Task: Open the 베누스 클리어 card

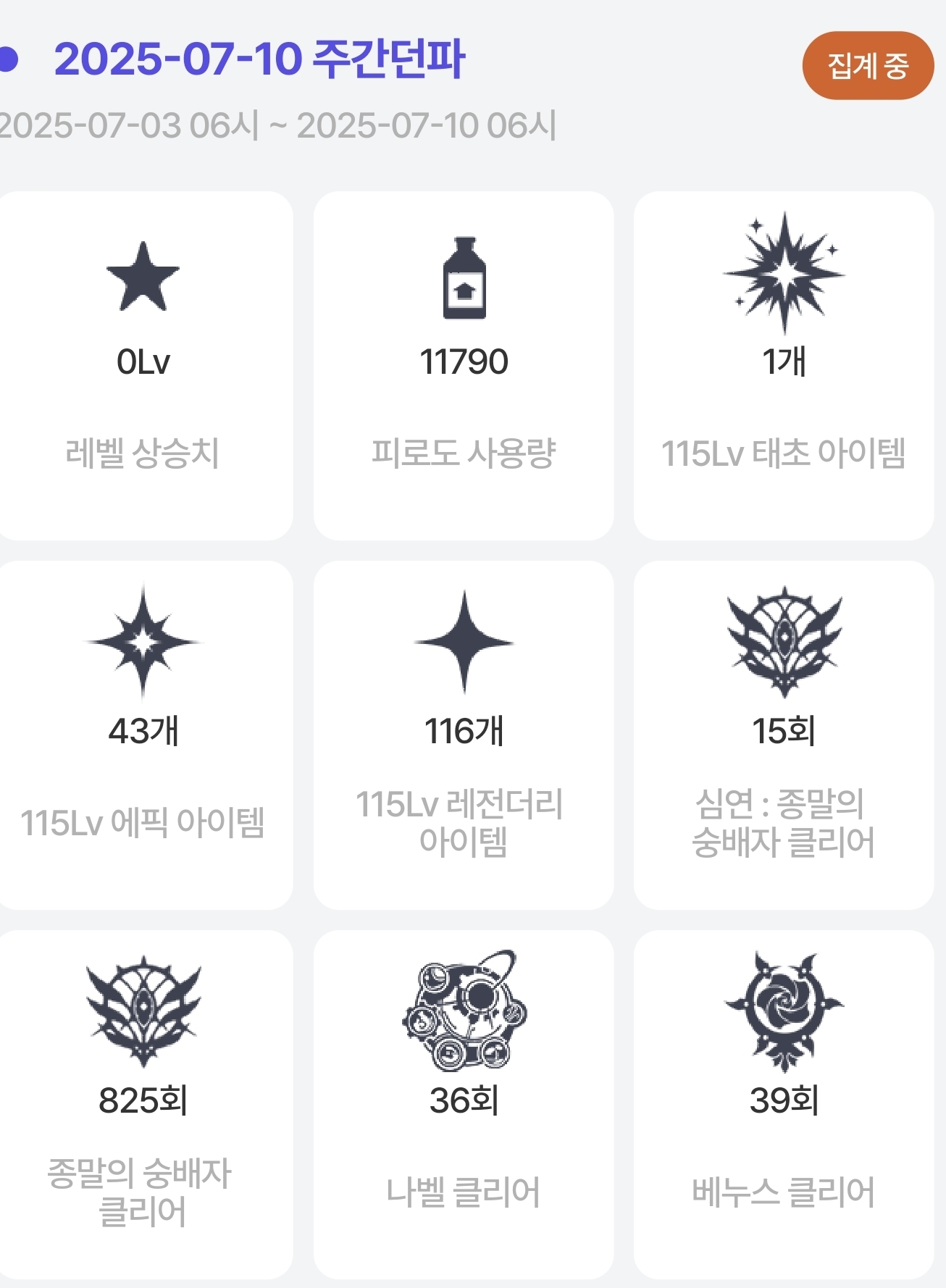Action: click(x=783, y=1105)
